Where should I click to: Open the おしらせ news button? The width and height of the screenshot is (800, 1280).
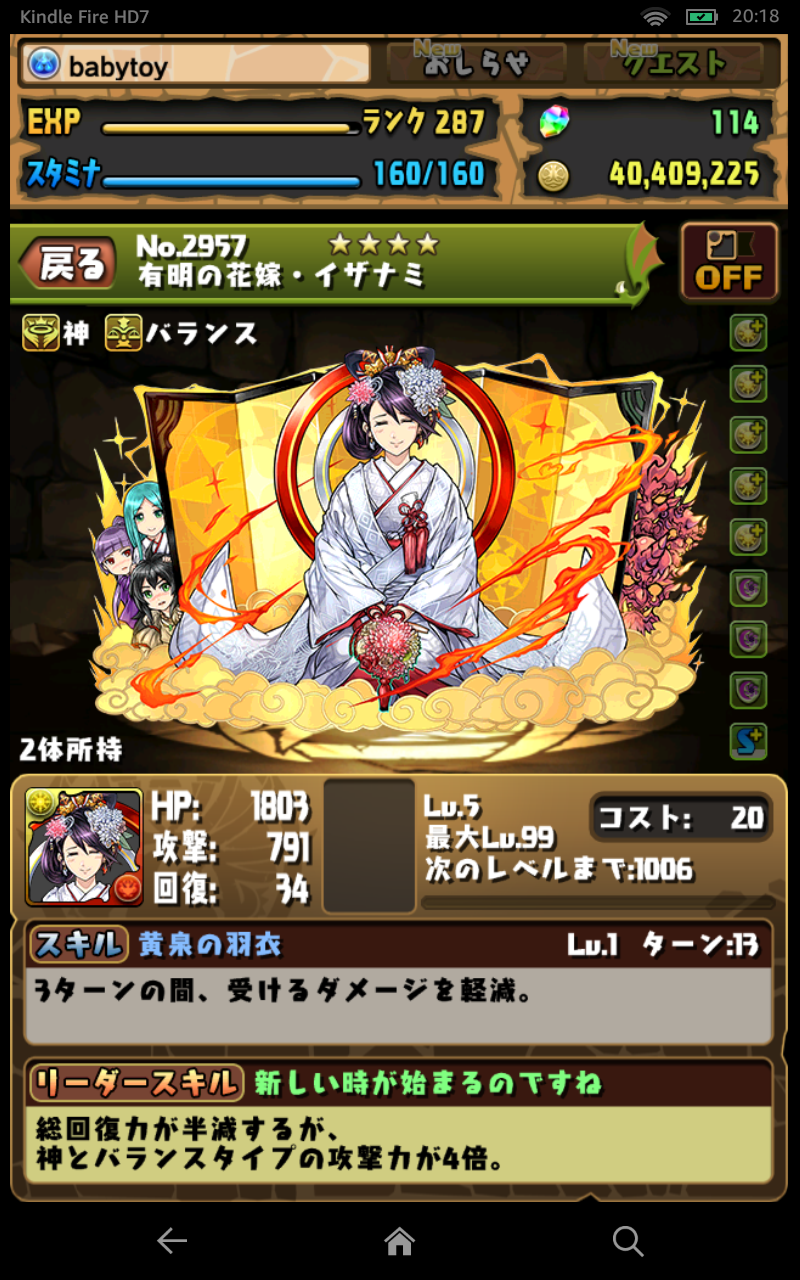click(x=476, y=63)
